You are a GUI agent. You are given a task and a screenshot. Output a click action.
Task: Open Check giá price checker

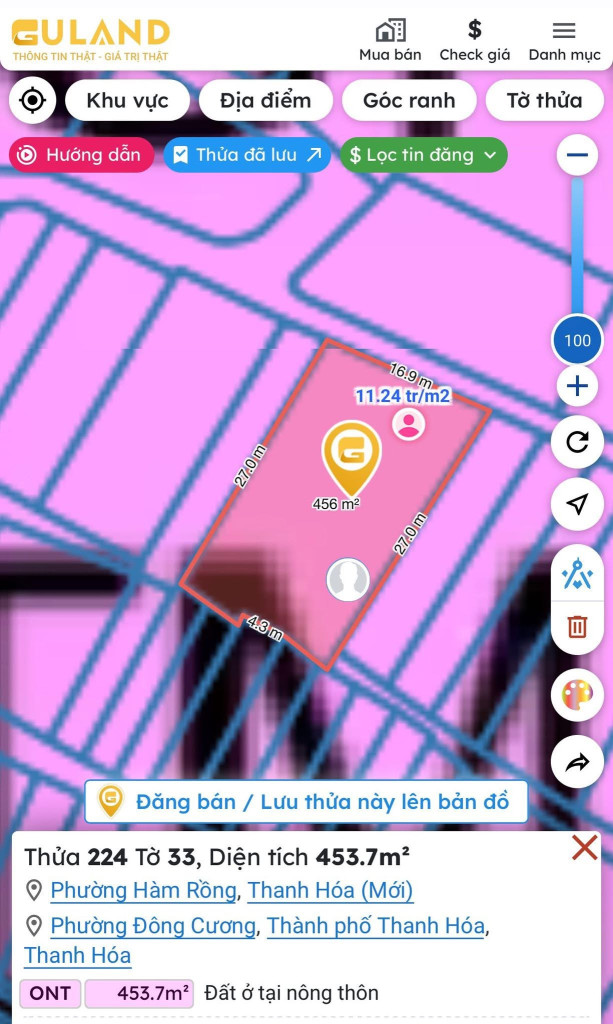click(x=475, y=40)
